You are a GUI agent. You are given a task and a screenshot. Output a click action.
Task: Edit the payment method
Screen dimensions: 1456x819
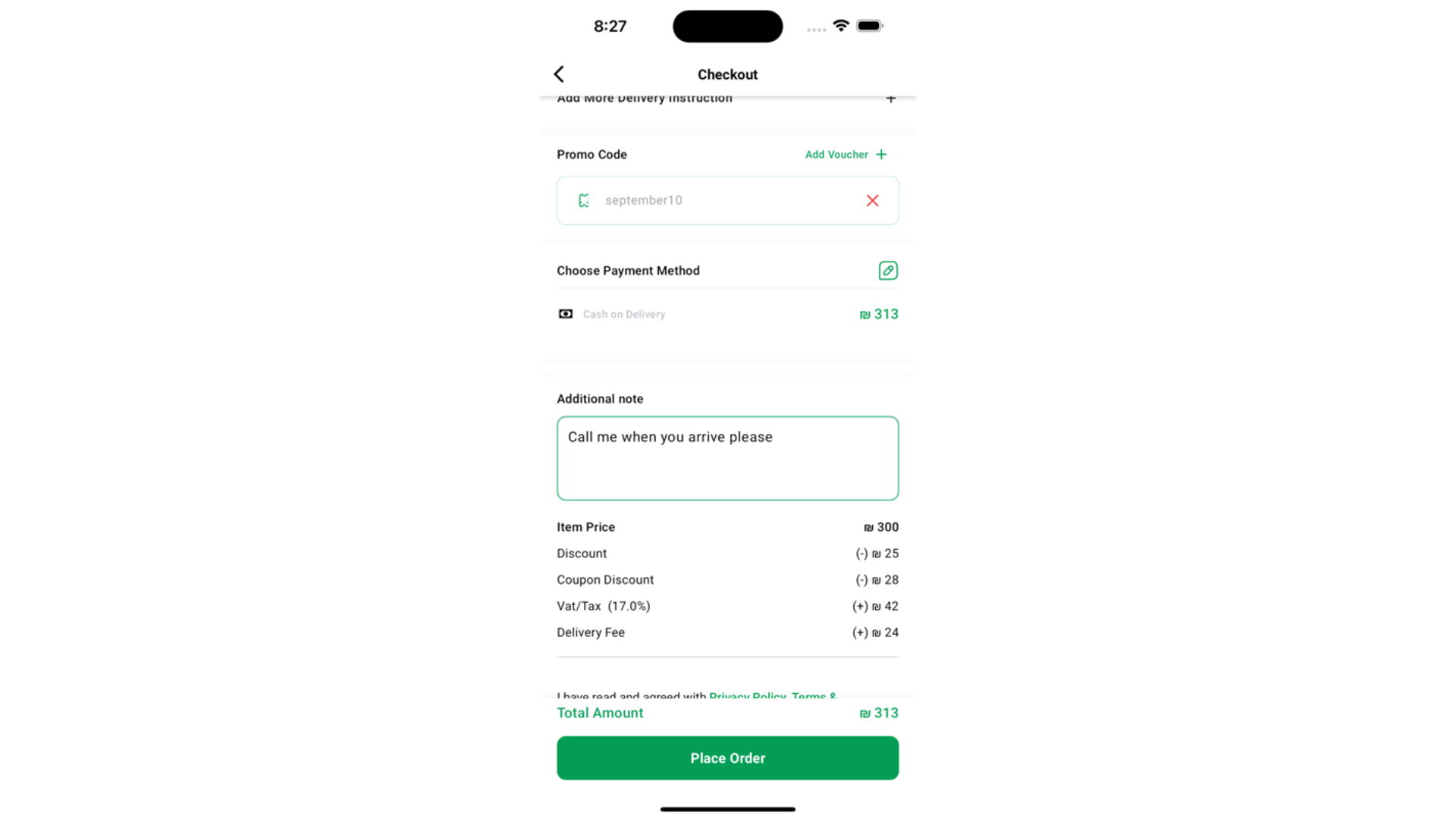pos(887,271)
